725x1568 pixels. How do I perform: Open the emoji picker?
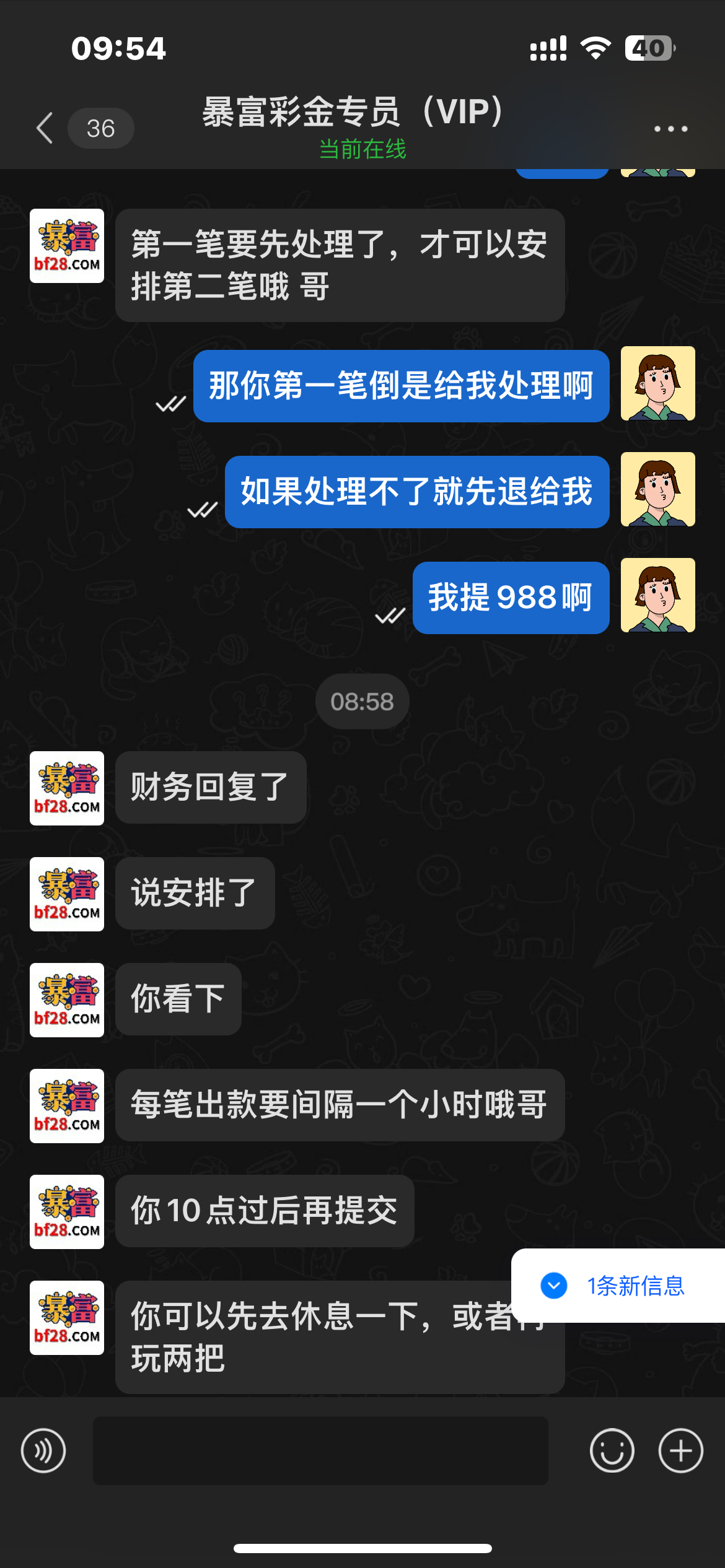[612, 1450]
